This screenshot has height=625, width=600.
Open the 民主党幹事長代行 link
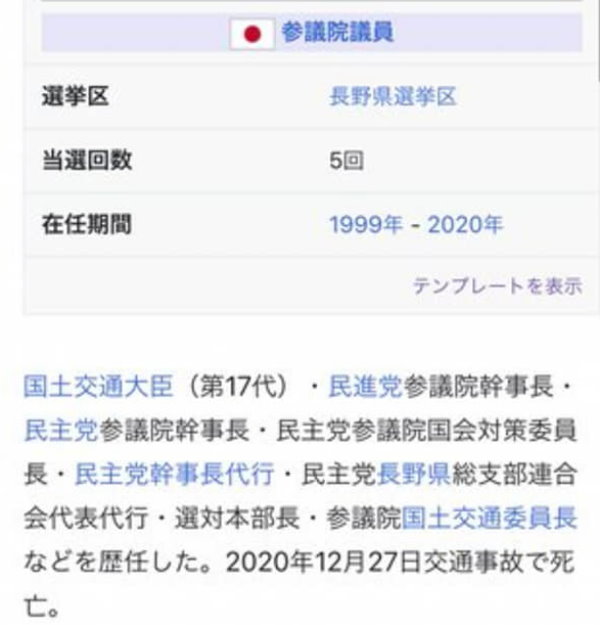click(173, 472)
